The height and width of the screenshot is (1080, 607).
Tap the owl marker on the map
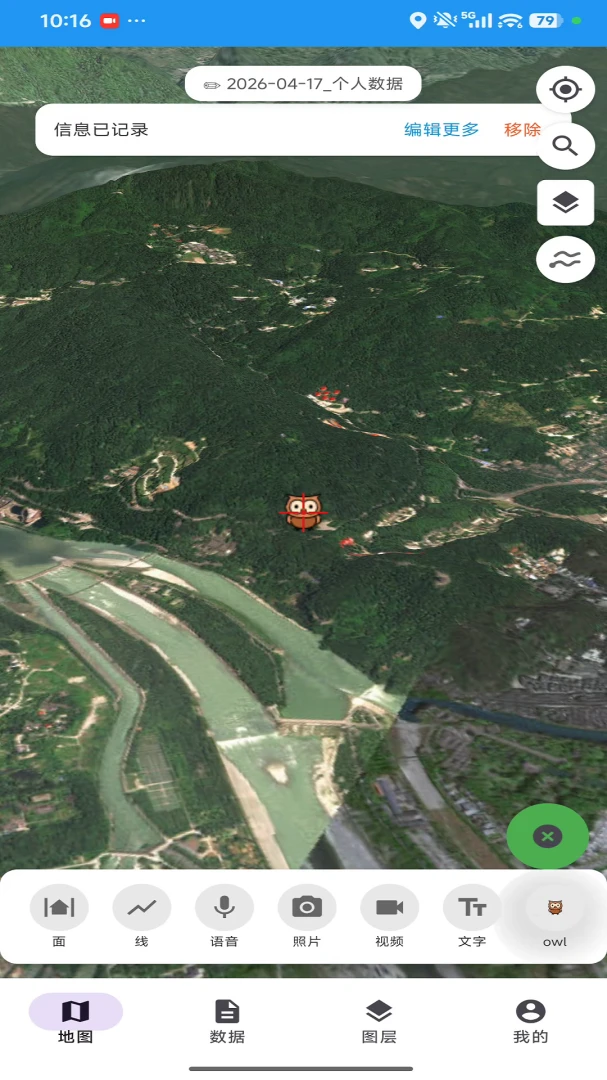[x=302, y=512]
